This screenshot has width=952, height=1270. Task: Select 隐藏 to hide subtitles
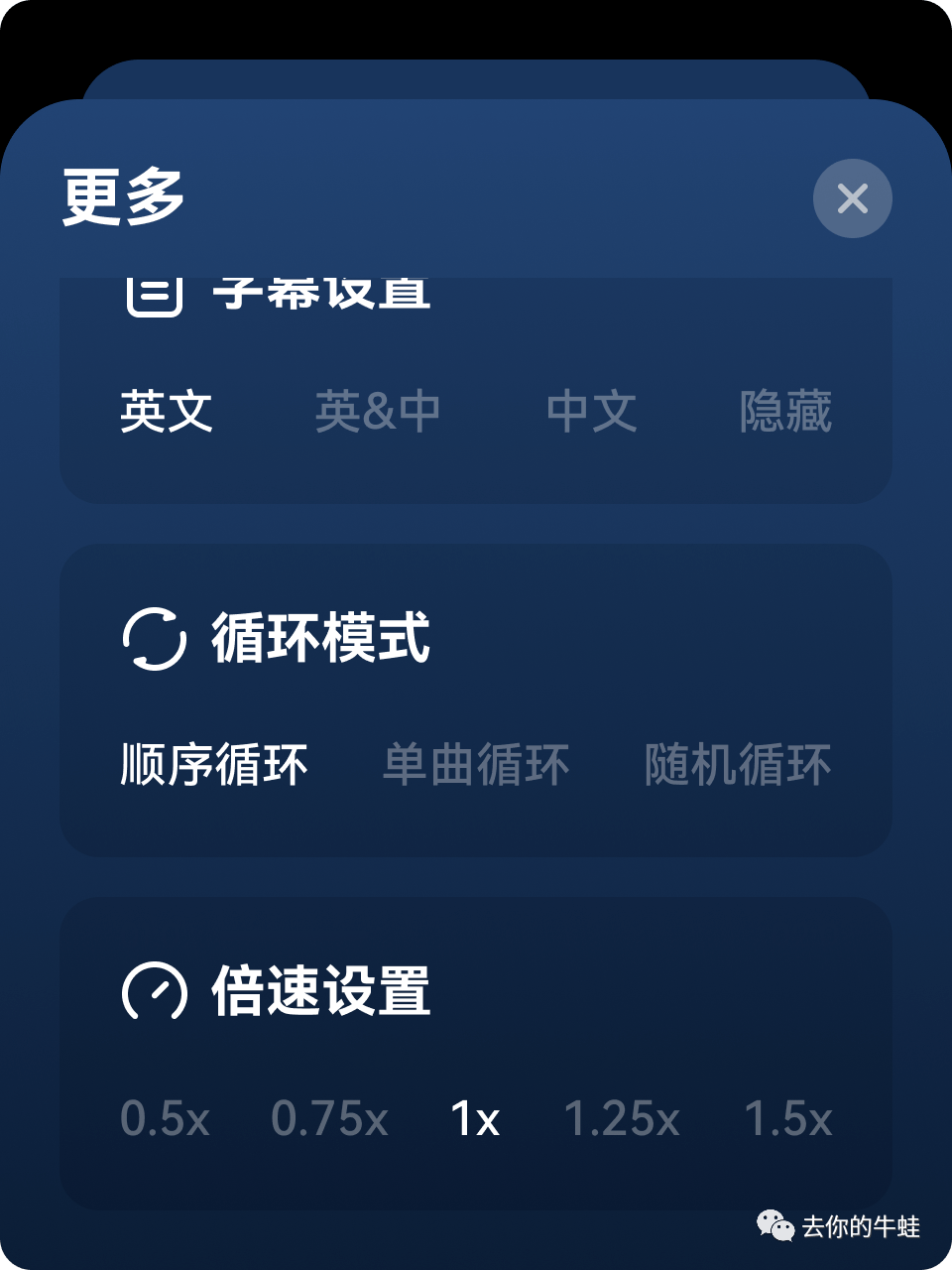tap(785, 412)
